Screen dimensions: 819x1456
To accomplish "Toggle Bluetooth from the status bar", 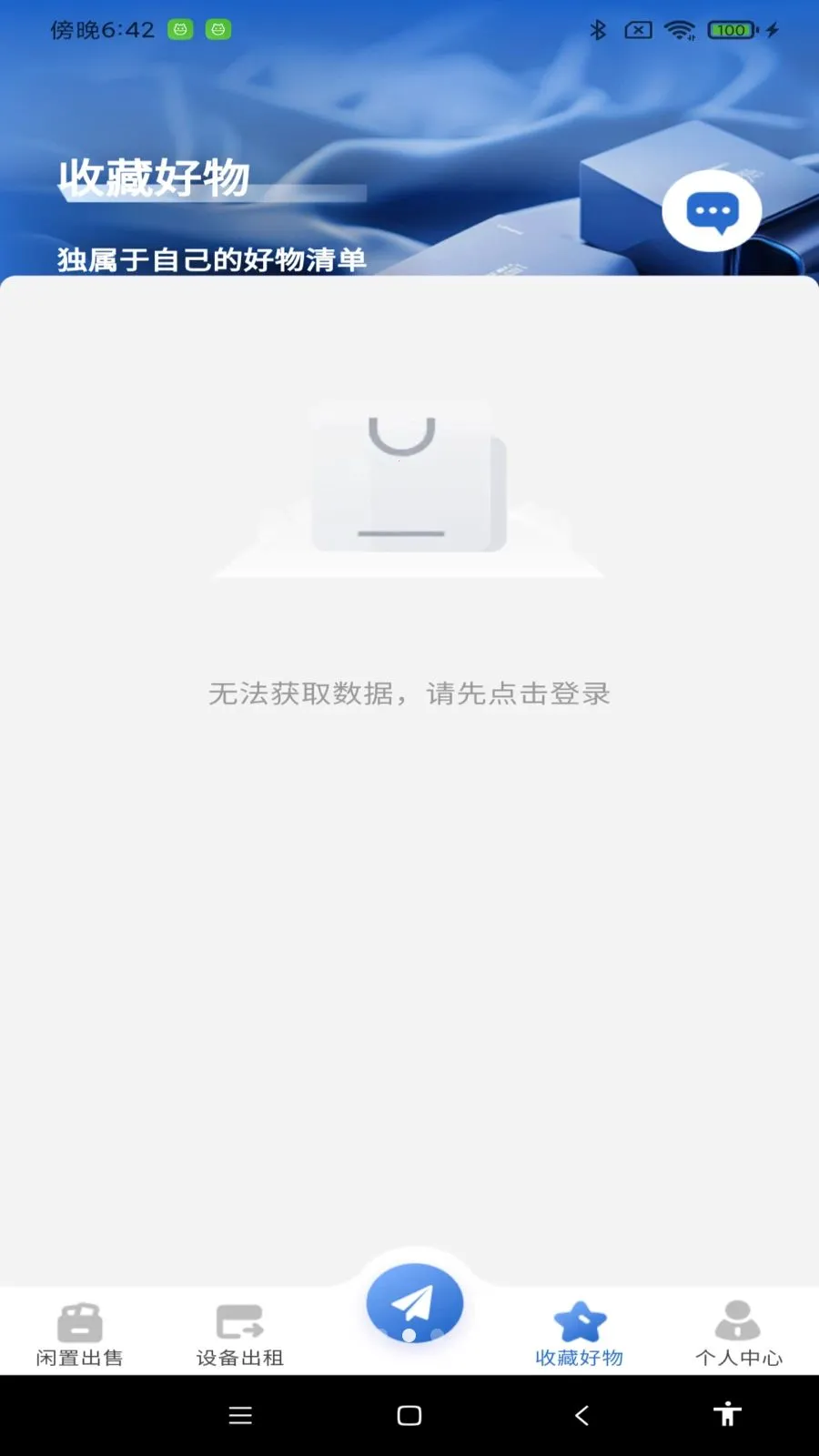I will 599,29.
